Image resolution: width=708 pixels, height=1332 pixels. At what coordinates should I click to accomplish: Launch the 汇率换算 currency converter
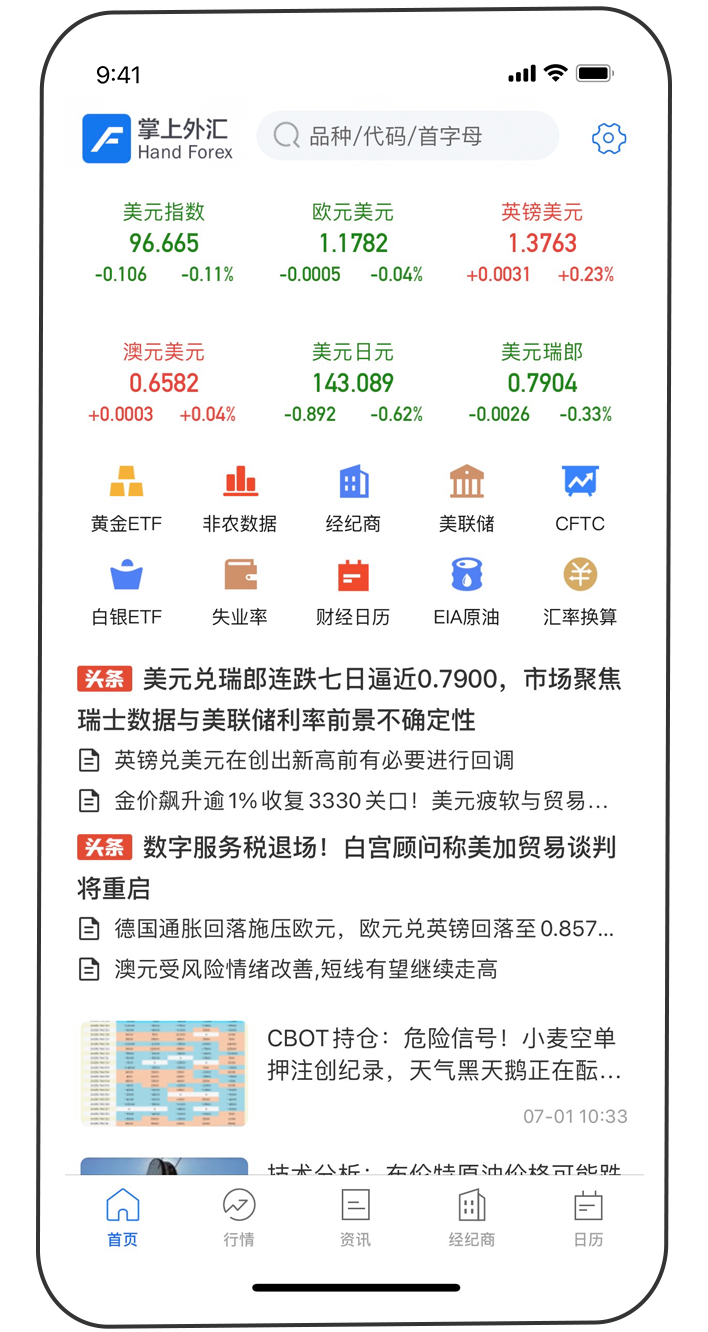(580, 592)
